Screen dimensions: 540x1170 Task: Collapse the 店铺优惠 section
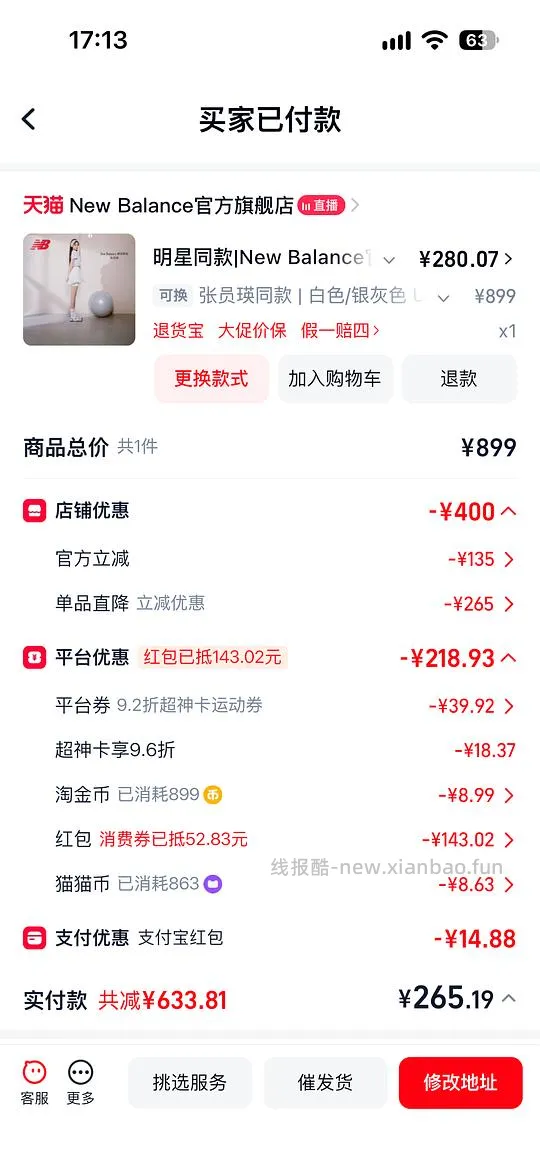pyautogui.click(x=509, y=511)
